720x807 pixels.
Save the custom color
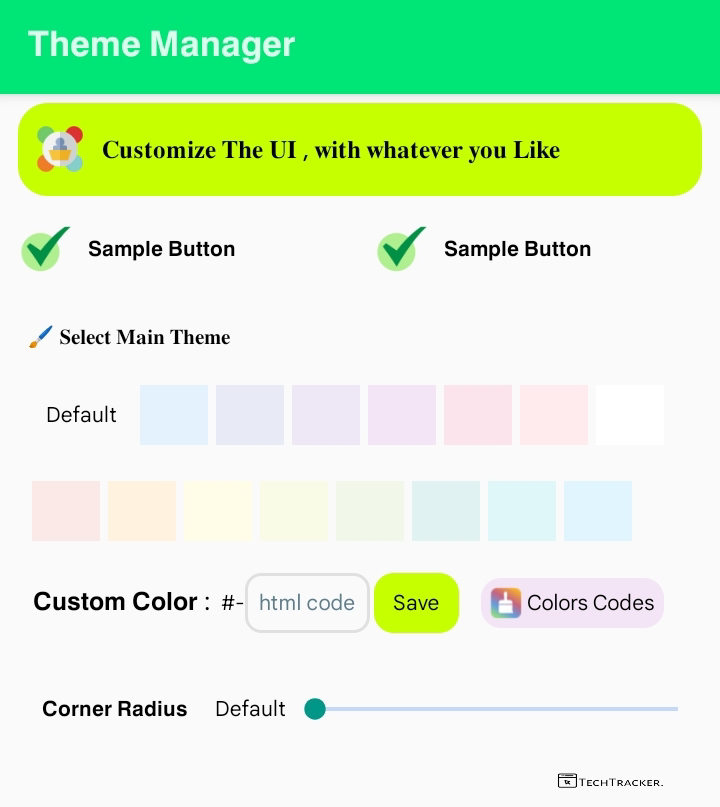416,603
